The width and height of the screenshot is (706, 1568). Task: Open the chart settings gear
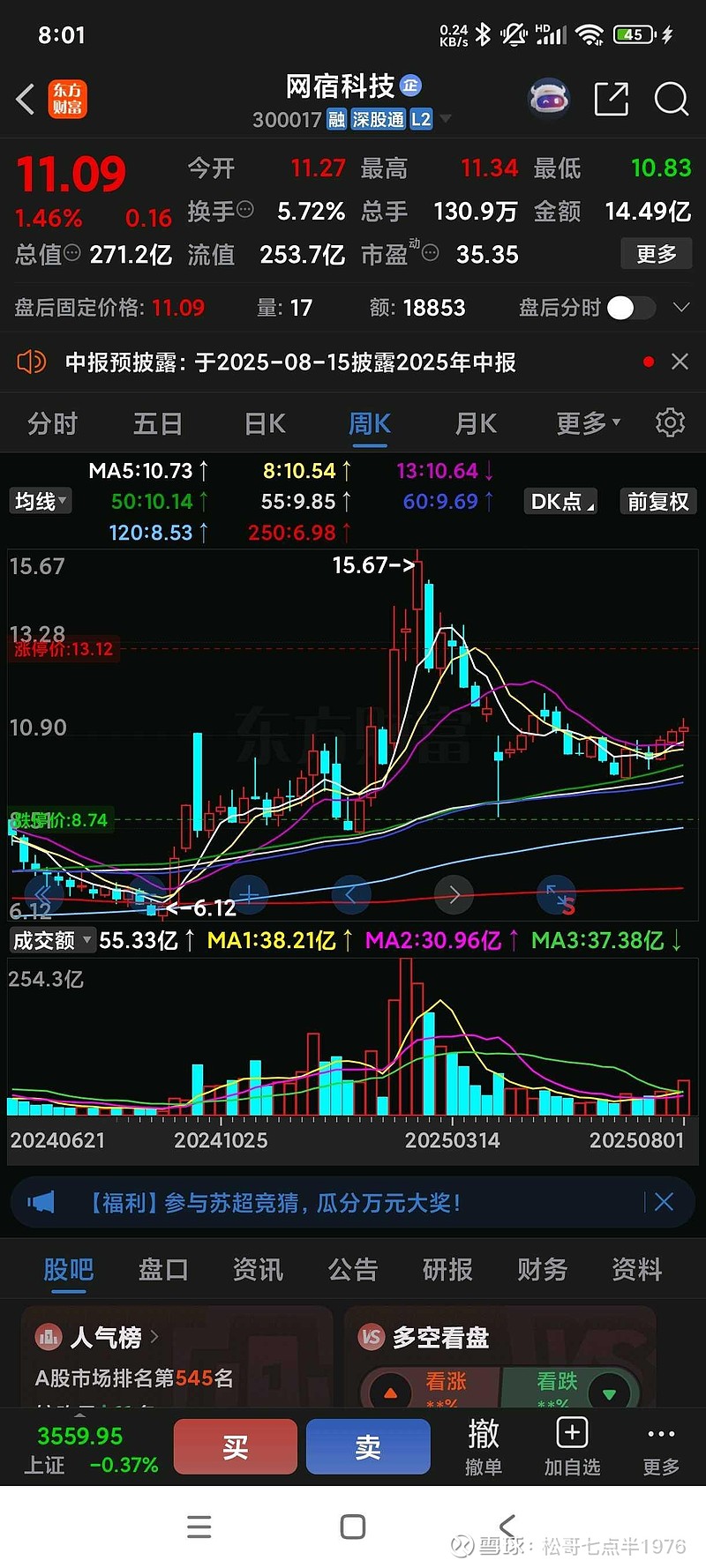click(670, 423)
